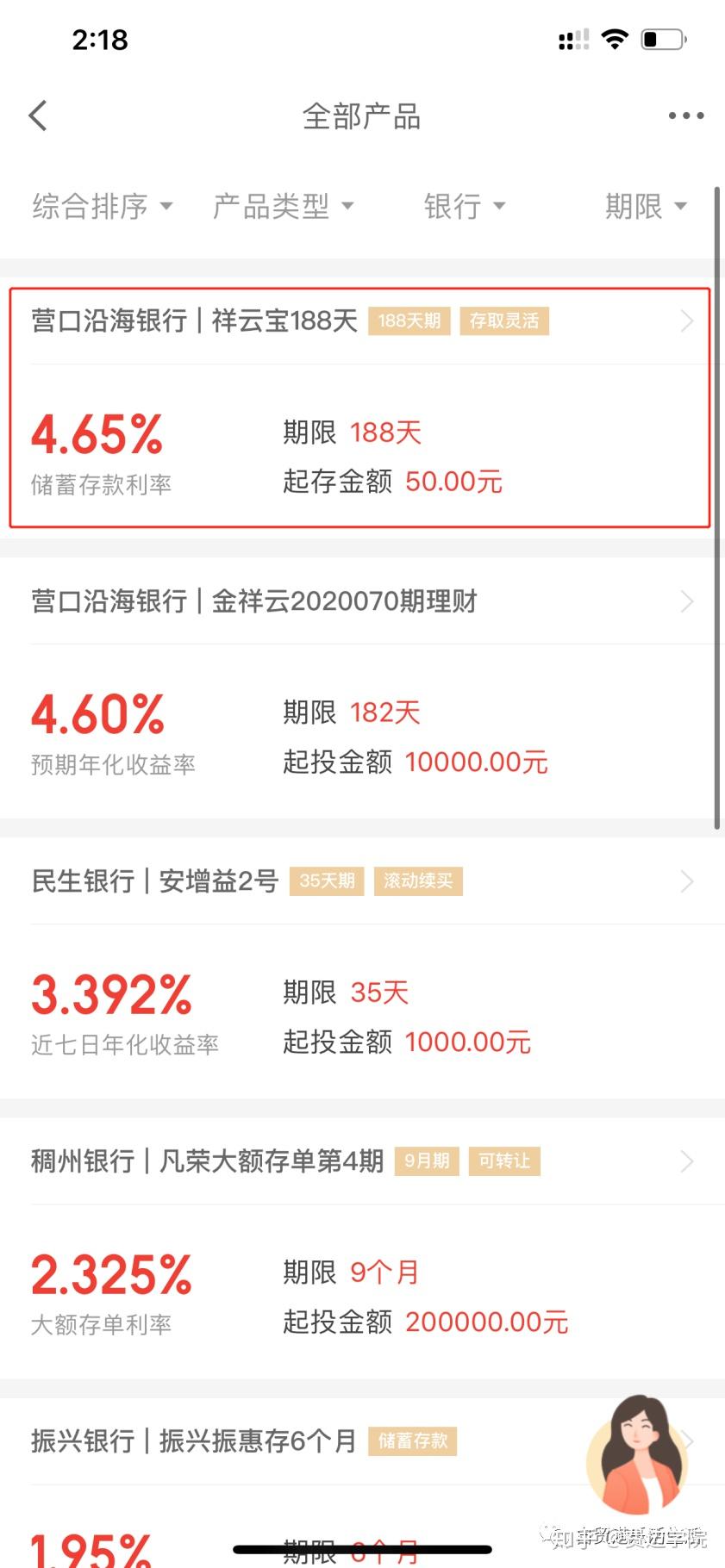Open the 金祥云2020070期理财 product card
This screenshot has width=725, height=1568.
362,688
